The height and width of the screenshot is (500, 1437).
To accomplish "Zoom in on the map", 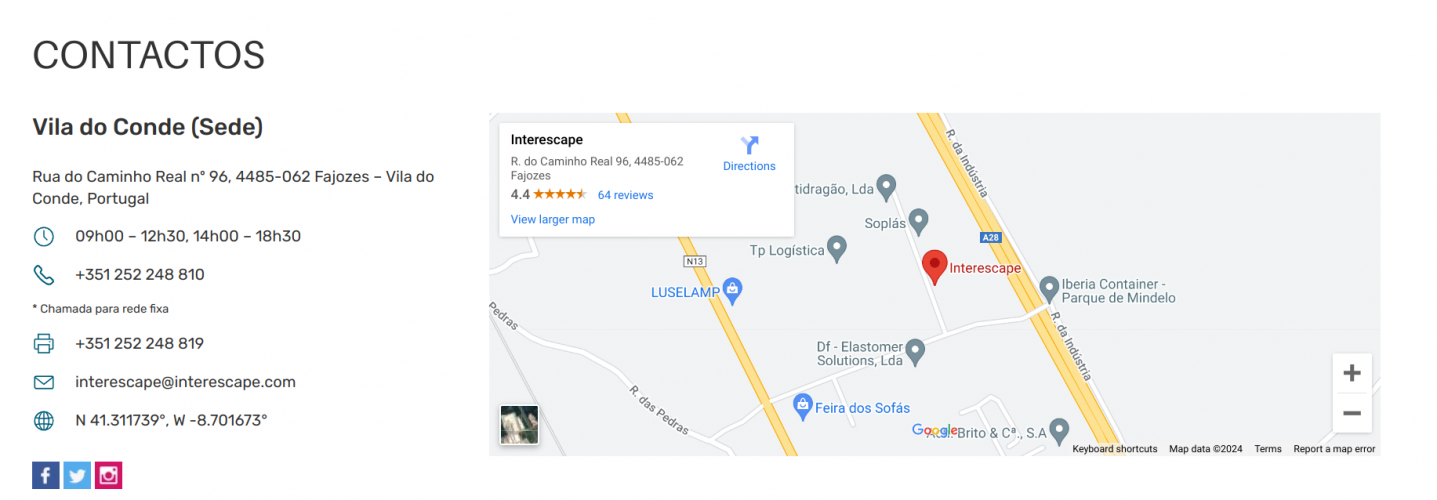I will click(x=1351, y=373).
